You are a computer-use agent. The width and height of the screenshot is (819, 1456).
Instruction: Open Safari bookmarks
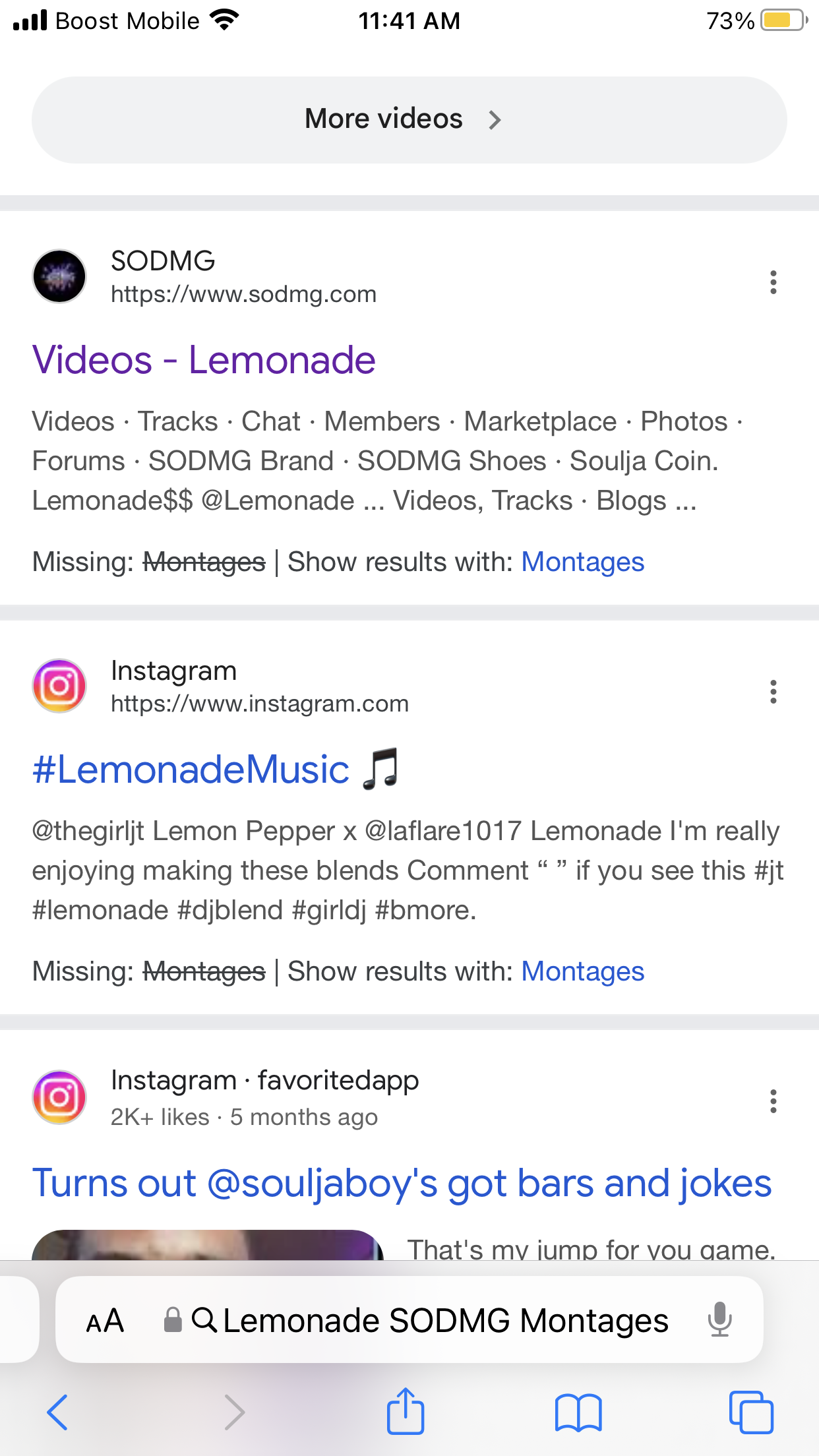click(578, 1412)
